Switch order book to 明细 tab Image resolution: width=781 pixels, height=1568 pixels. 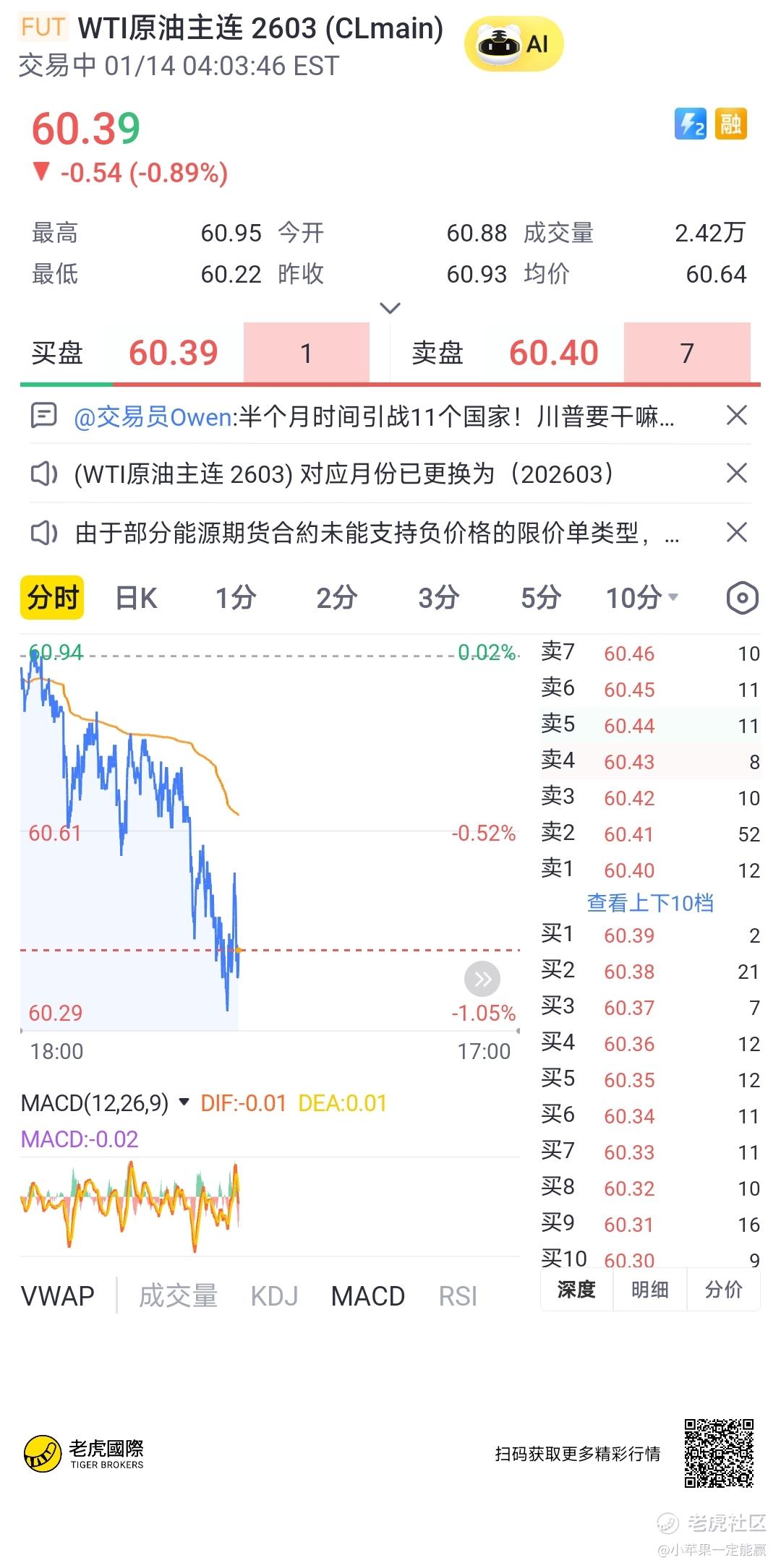pyautogui.click(x=649, y=1289)
